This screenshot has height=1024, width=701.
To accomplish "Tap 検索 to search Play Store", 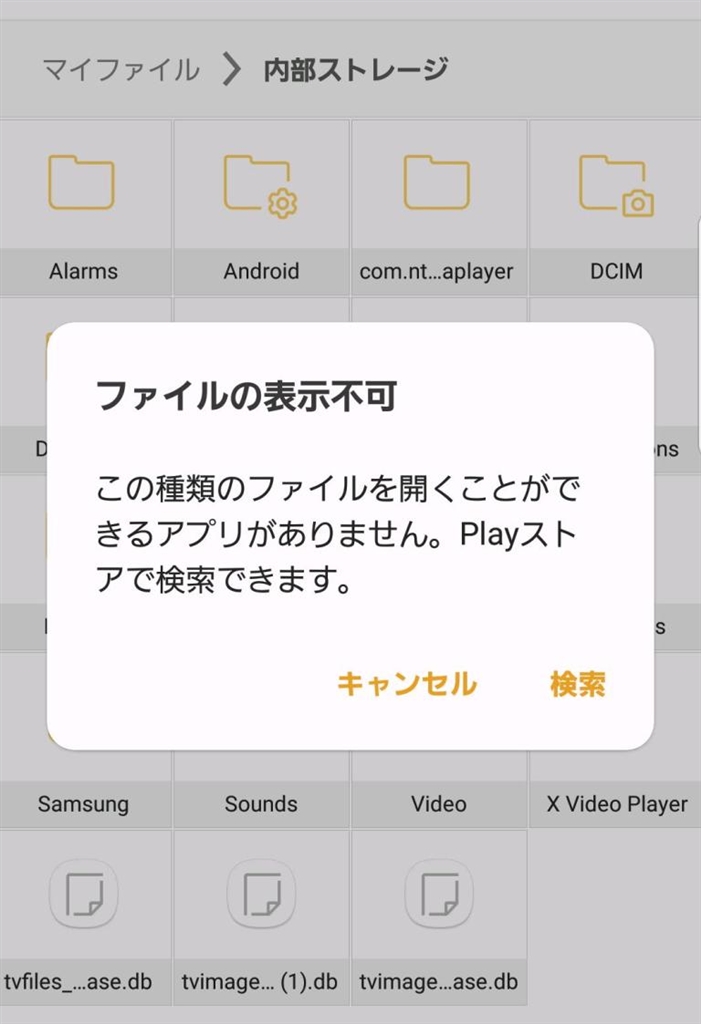I will pos(577,684).
